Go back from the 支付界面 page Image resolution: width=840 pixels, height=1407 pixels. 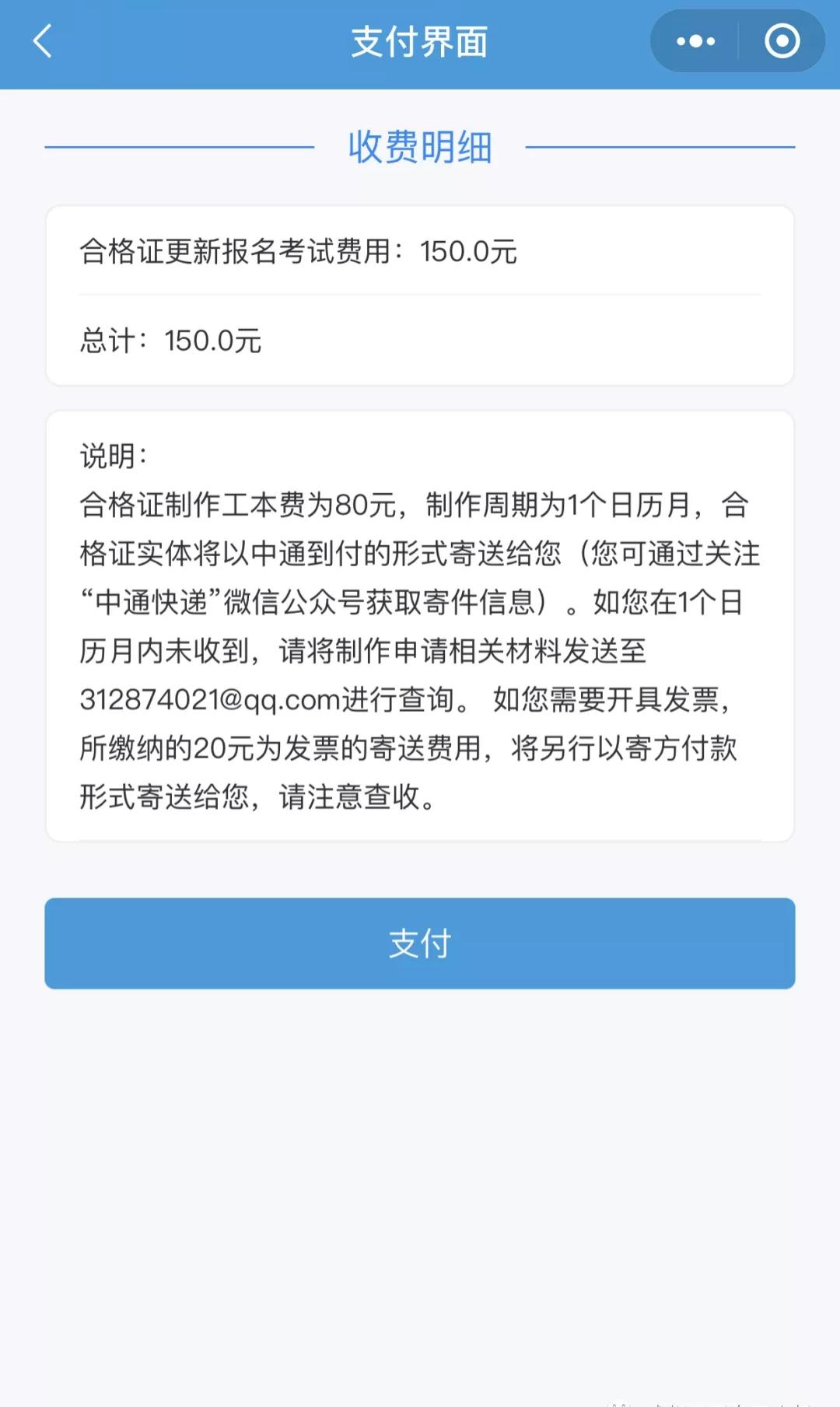click(x=43, y=41)
